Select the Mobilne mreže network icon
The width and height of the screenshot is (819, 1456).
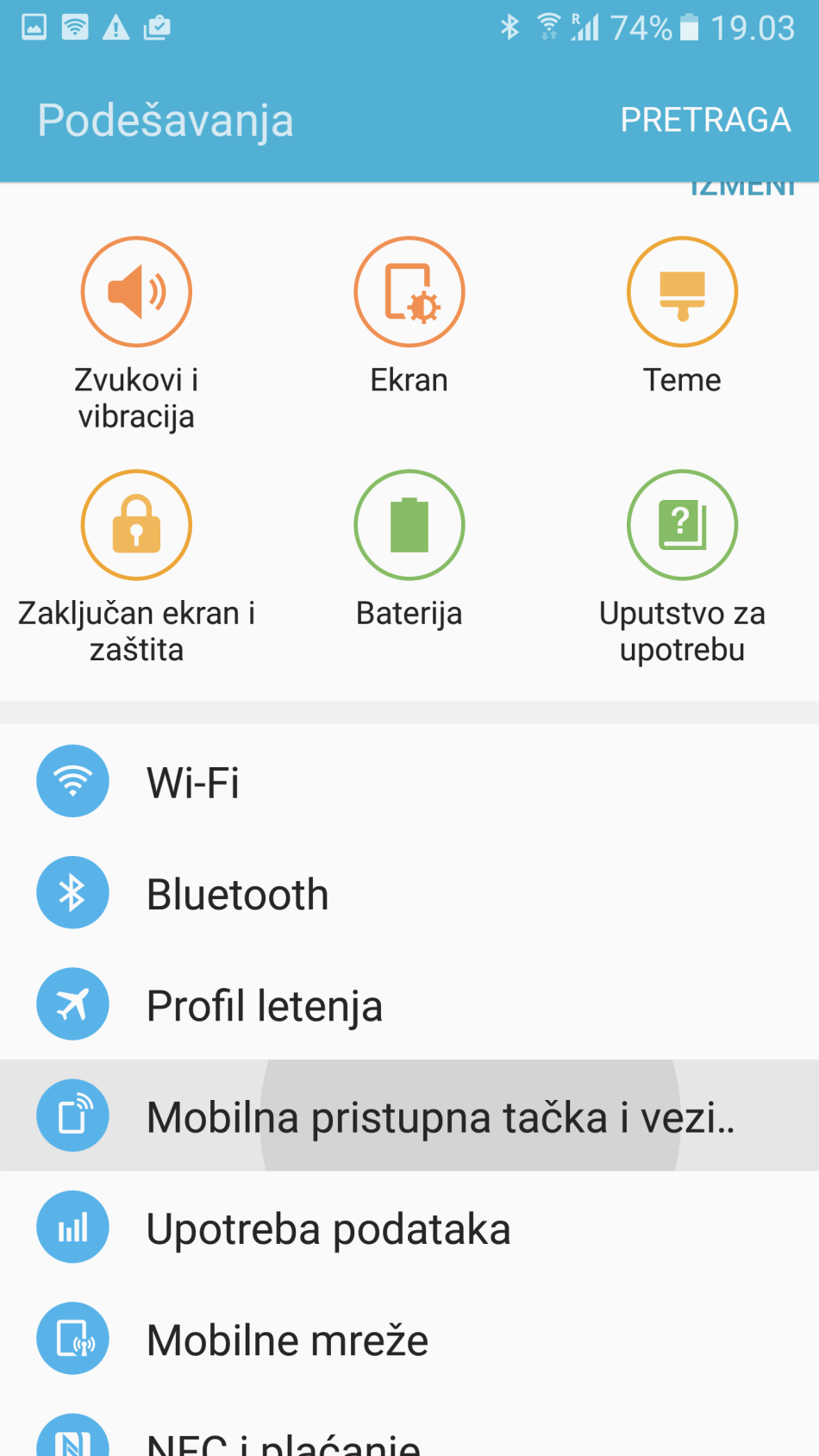pos(73,1338)
